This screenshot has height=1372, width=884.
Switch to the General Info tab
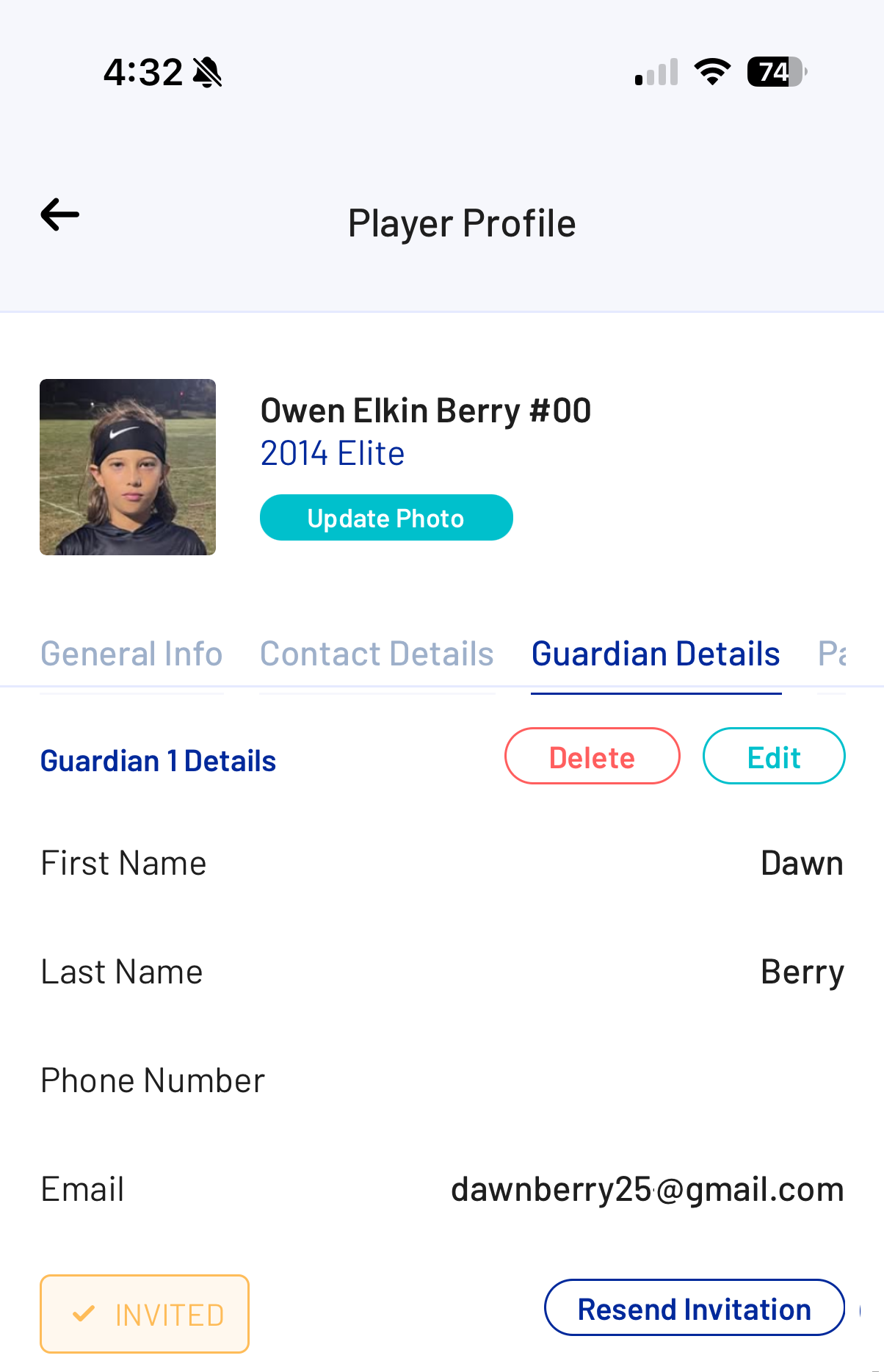click(x=131, y=654)
